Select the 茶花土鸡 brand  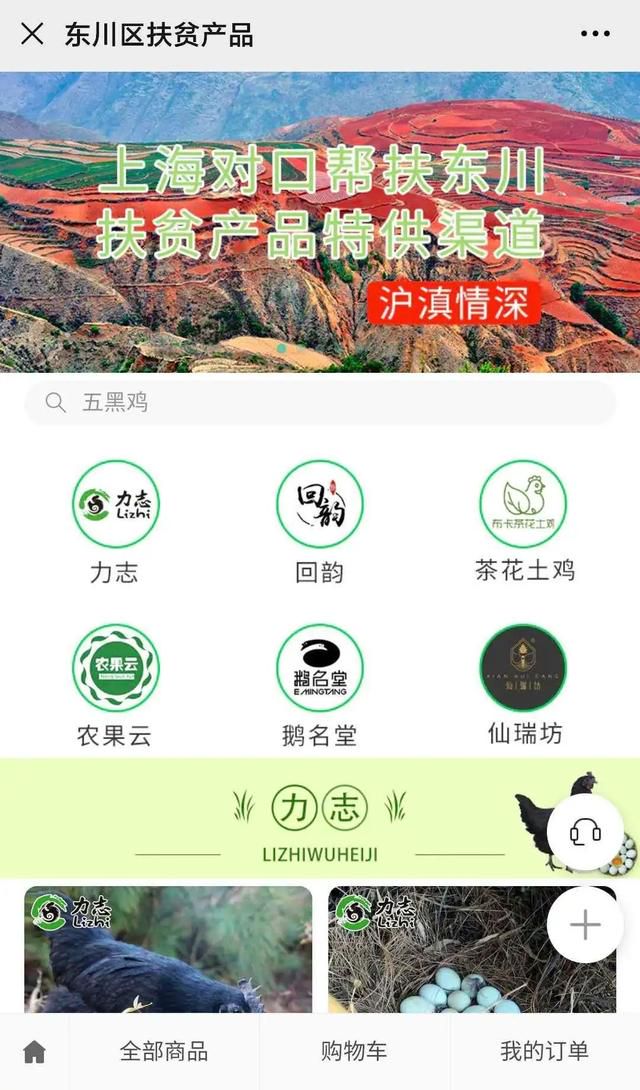point(524,522)
